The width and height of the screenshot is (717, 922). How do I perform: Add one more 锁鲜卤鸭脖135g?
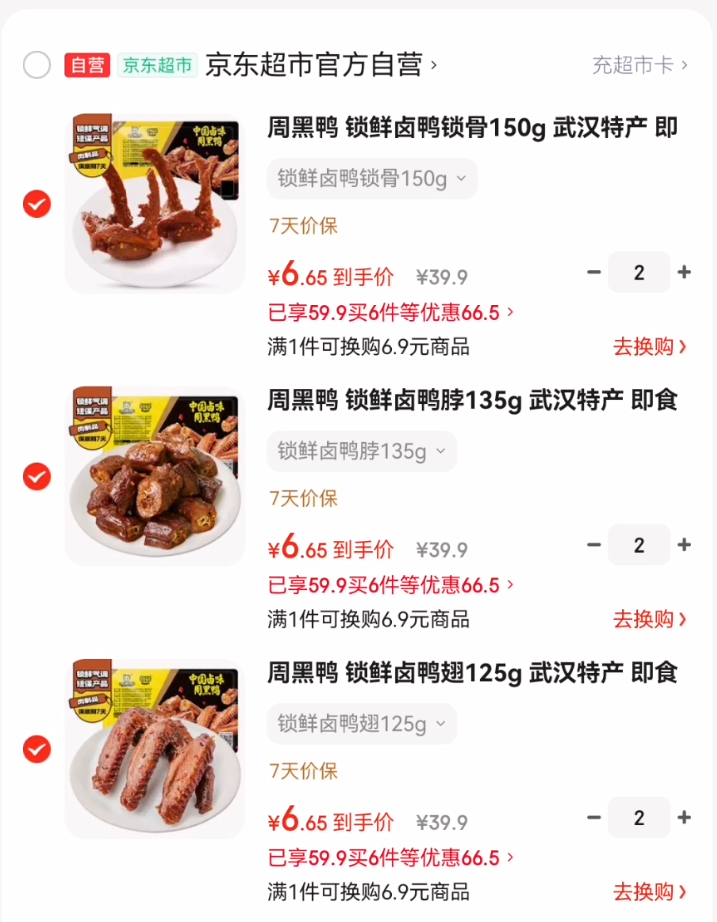(x=684, y=545)
